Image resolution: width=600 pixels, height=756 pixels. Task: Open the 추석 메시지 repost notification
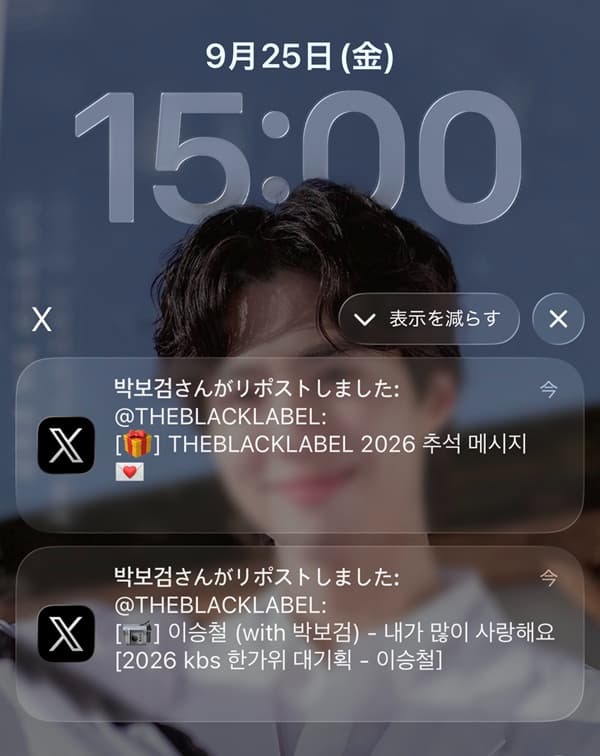[x=300, y=445]
